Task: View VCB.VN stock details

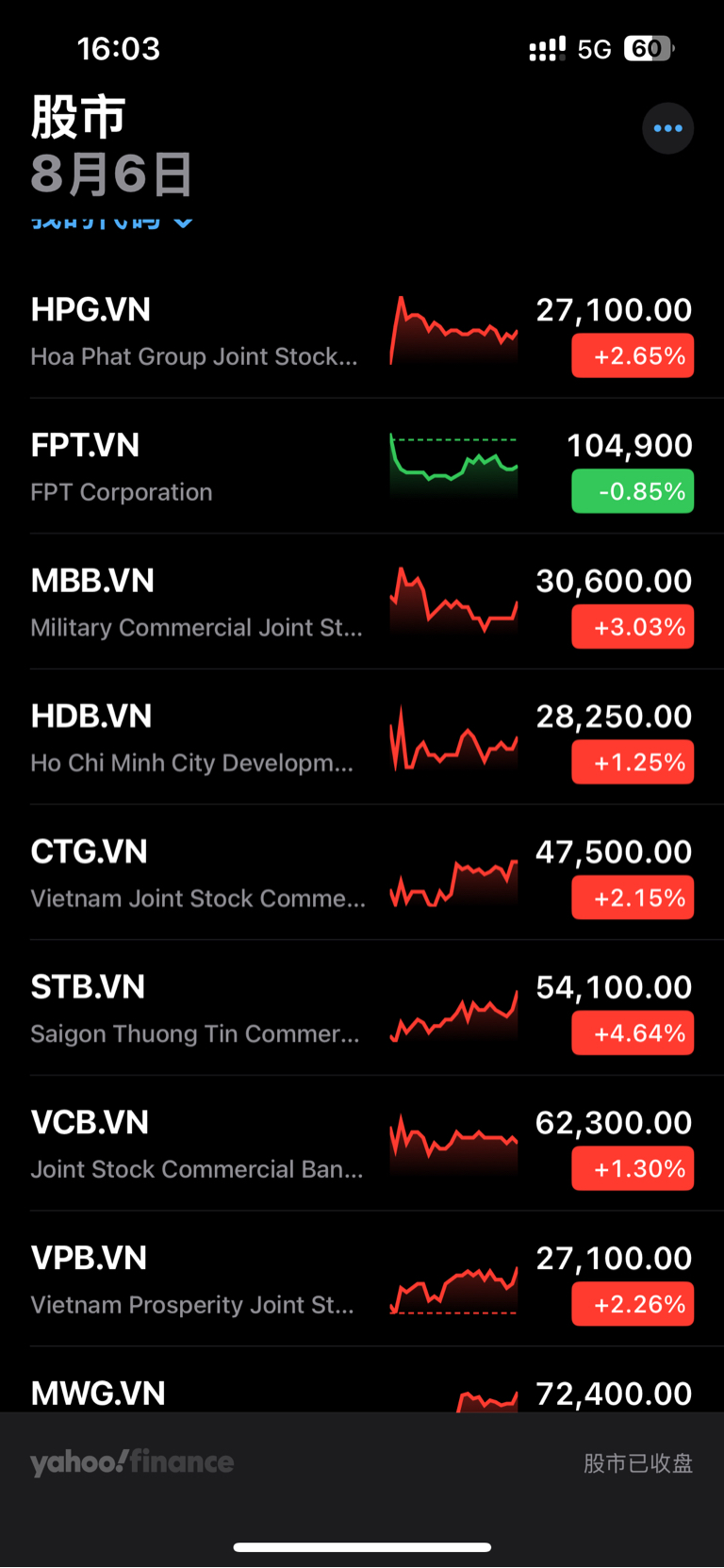Action: [x=362, y=1144]
